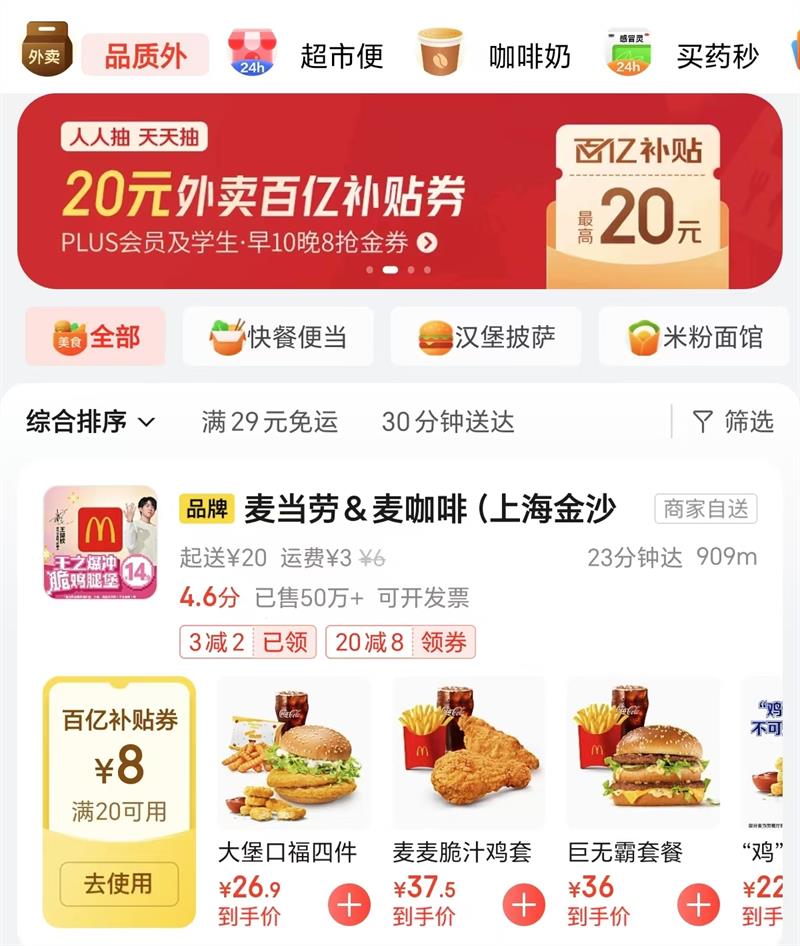The width and height of the screenshot is (800, 946).
Task: Filter by 米粉面馆 category
Action: click(x=694, y=337)
